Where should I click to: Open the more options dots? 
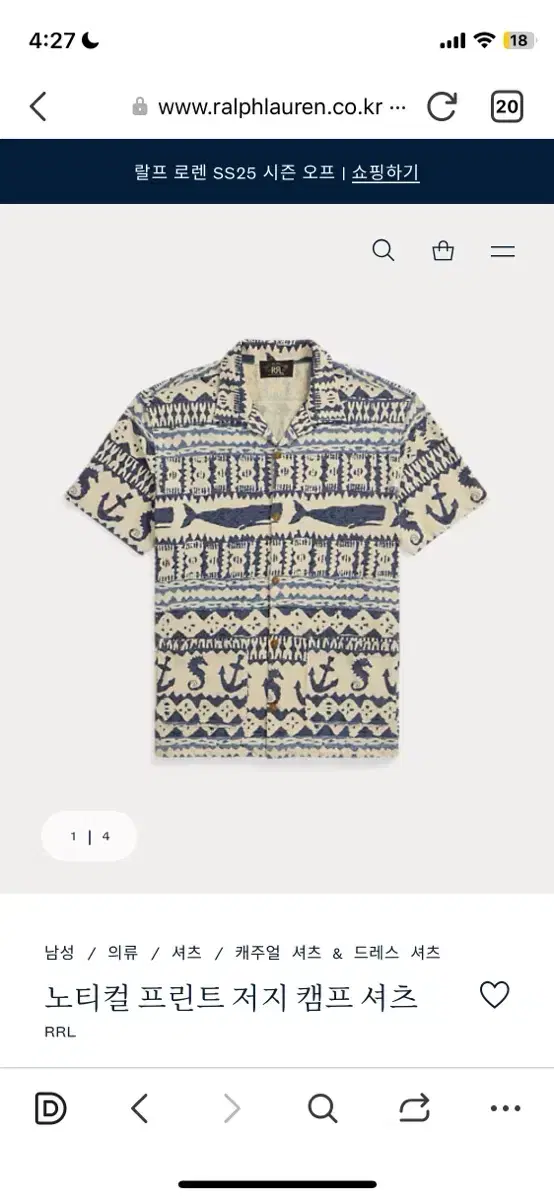tap(505, 1108)
